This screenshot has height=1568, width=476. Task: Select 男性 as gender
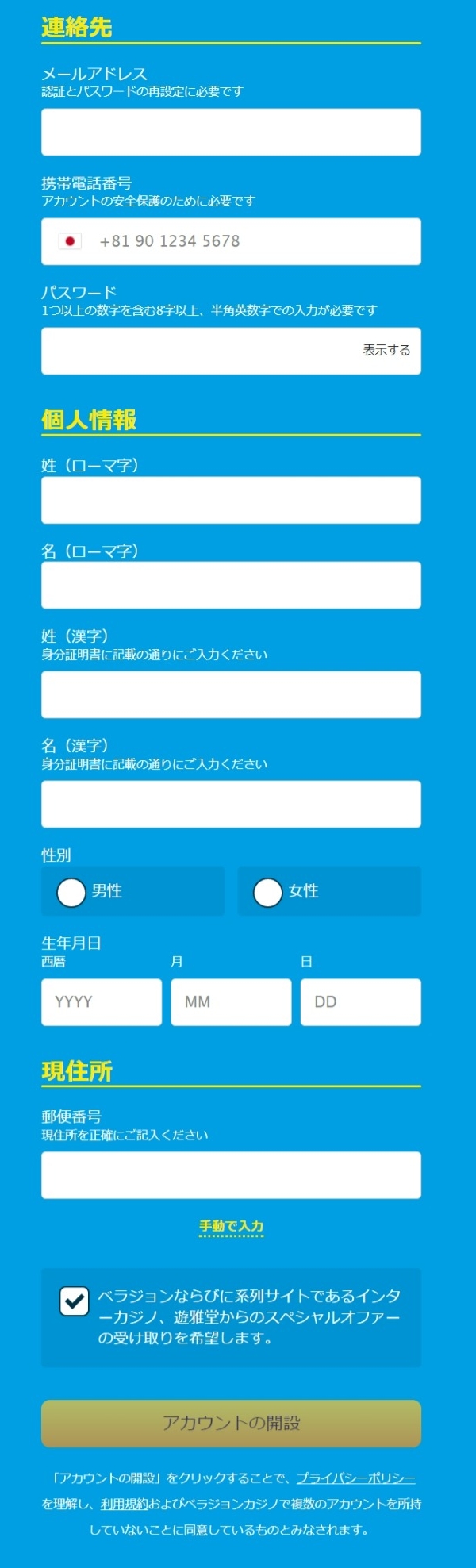coord(71,893)
